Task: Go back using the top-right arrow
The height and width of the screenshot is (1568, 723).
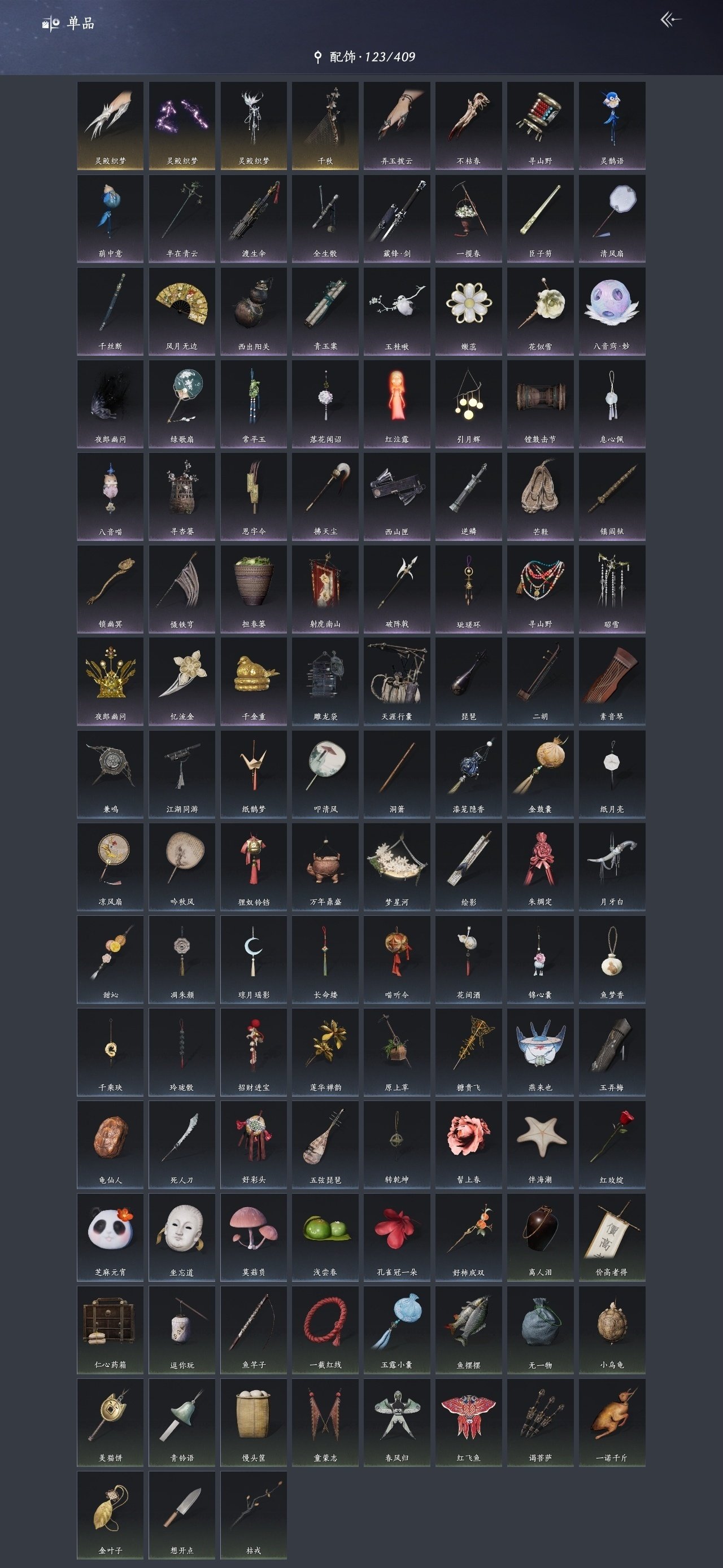Action: click(670, 20)
